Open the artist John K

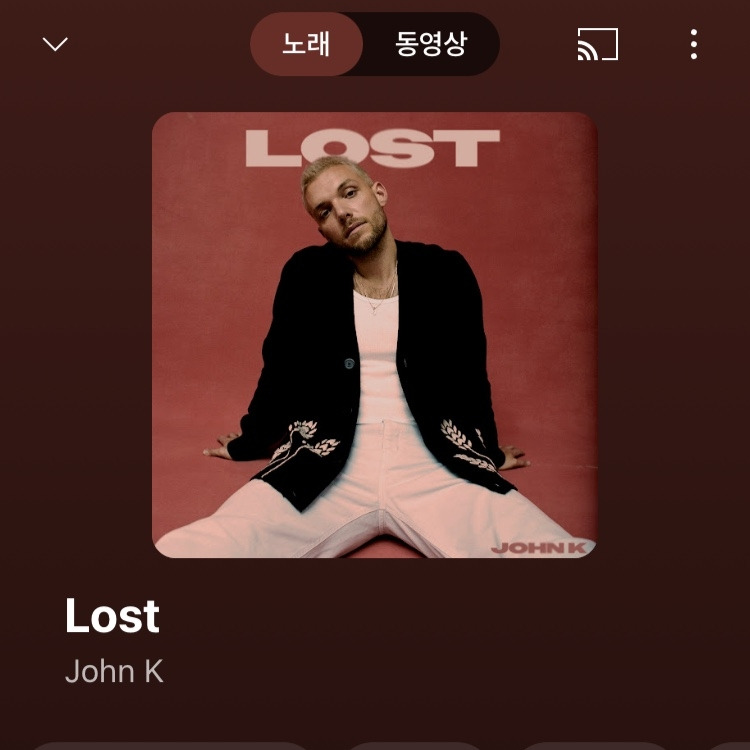click(114, 671)
